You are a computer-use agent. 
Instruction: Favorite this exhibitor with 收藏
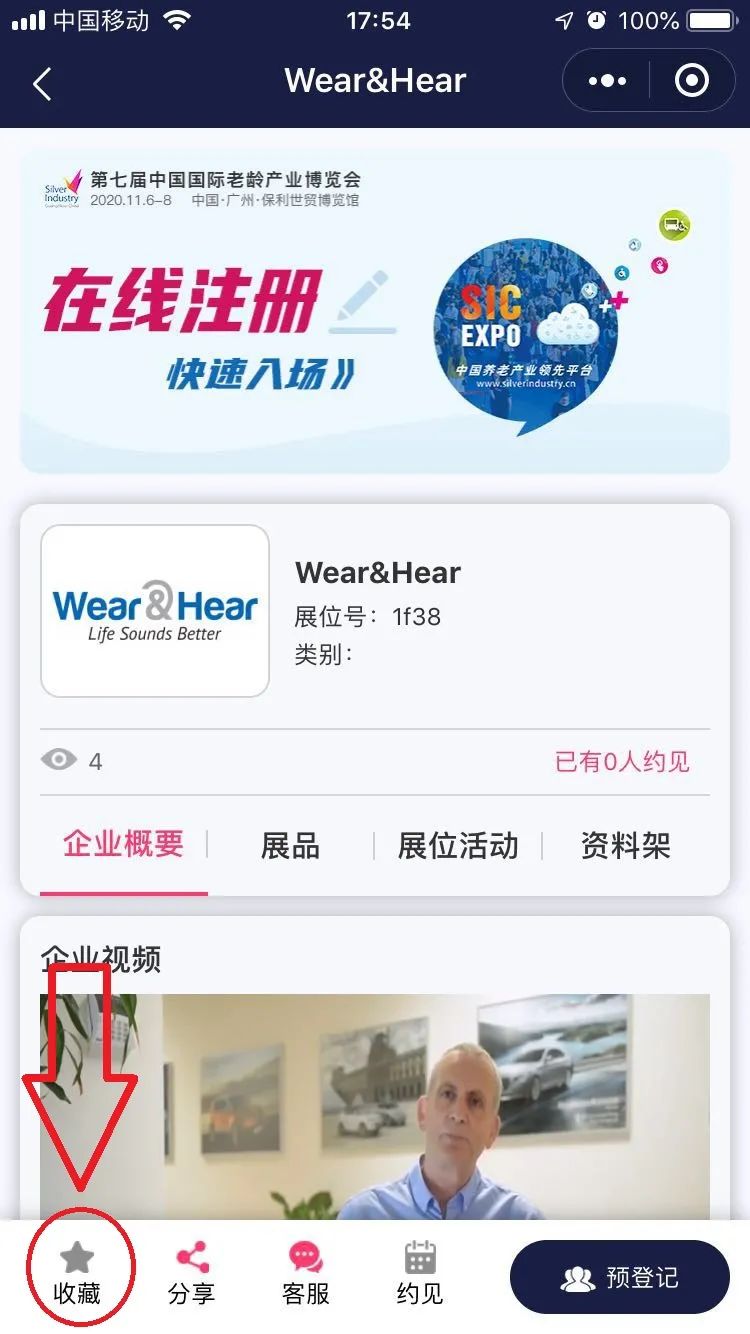coord(77,1273)
